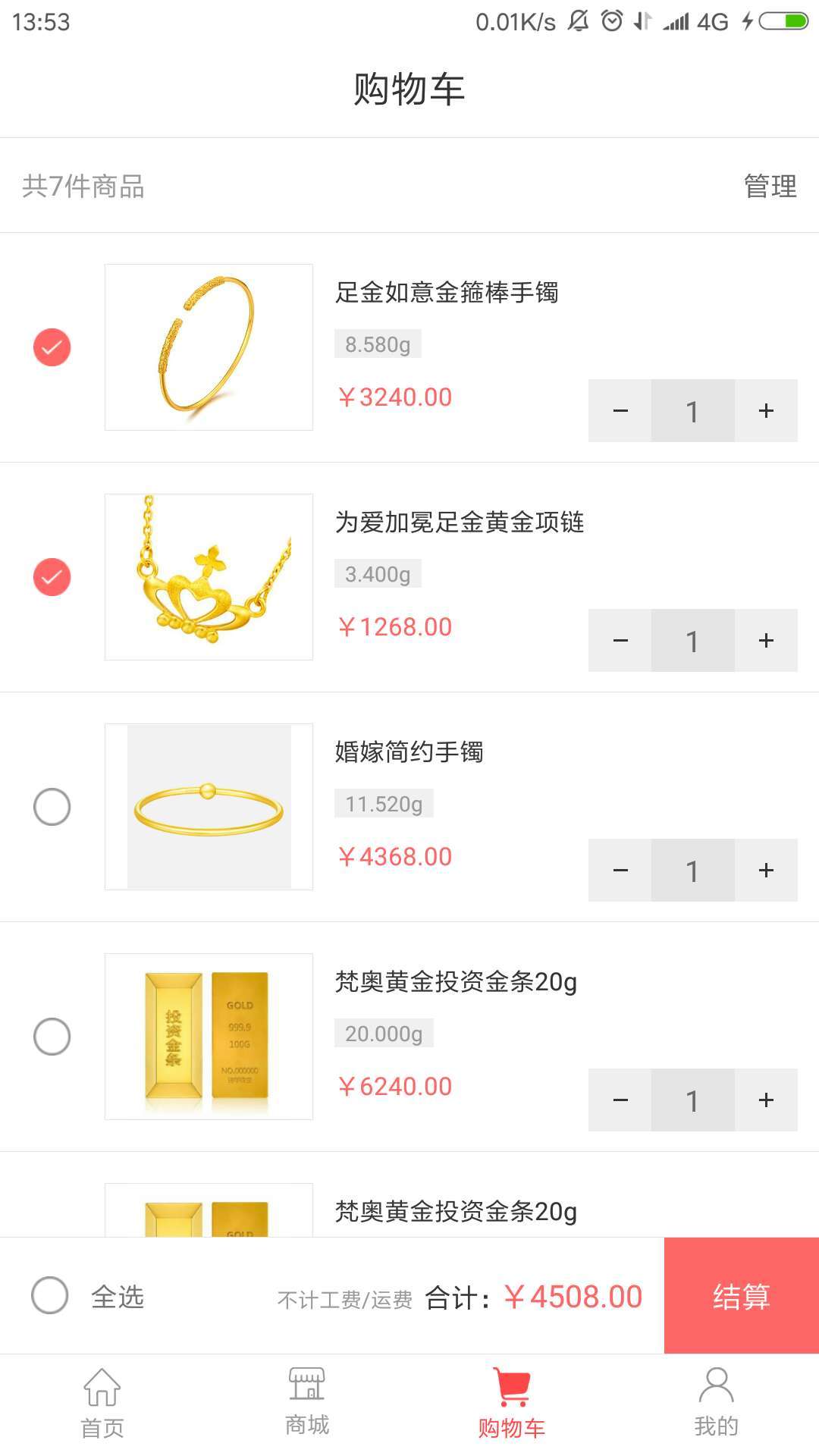The image size is (819, 1456).
Task: Go to the 首页 tab
Action: click(102, 1403)
